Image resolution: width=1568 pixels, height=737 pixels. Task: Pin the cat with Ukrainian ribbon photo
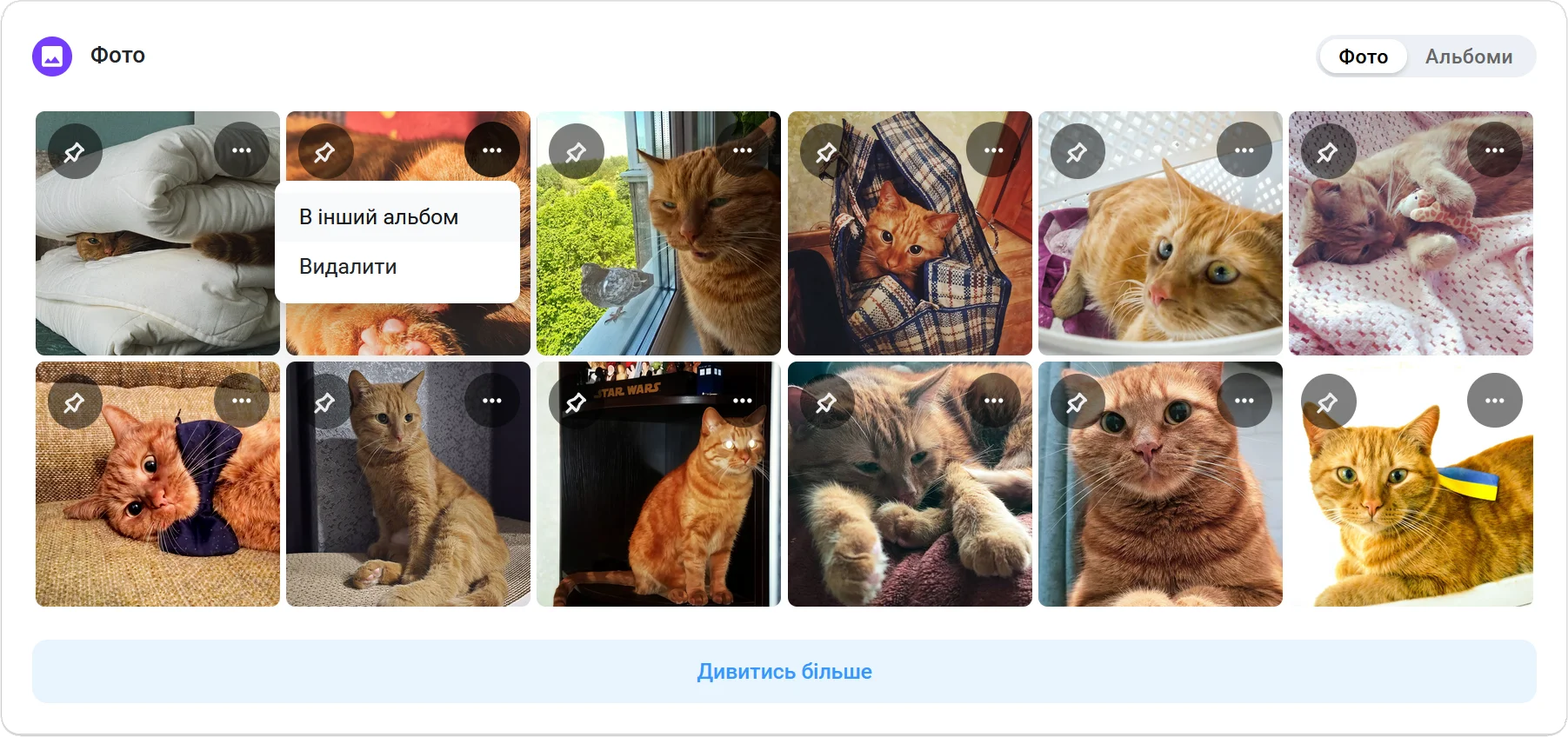pyautogui.click(x=1327, y=402)
